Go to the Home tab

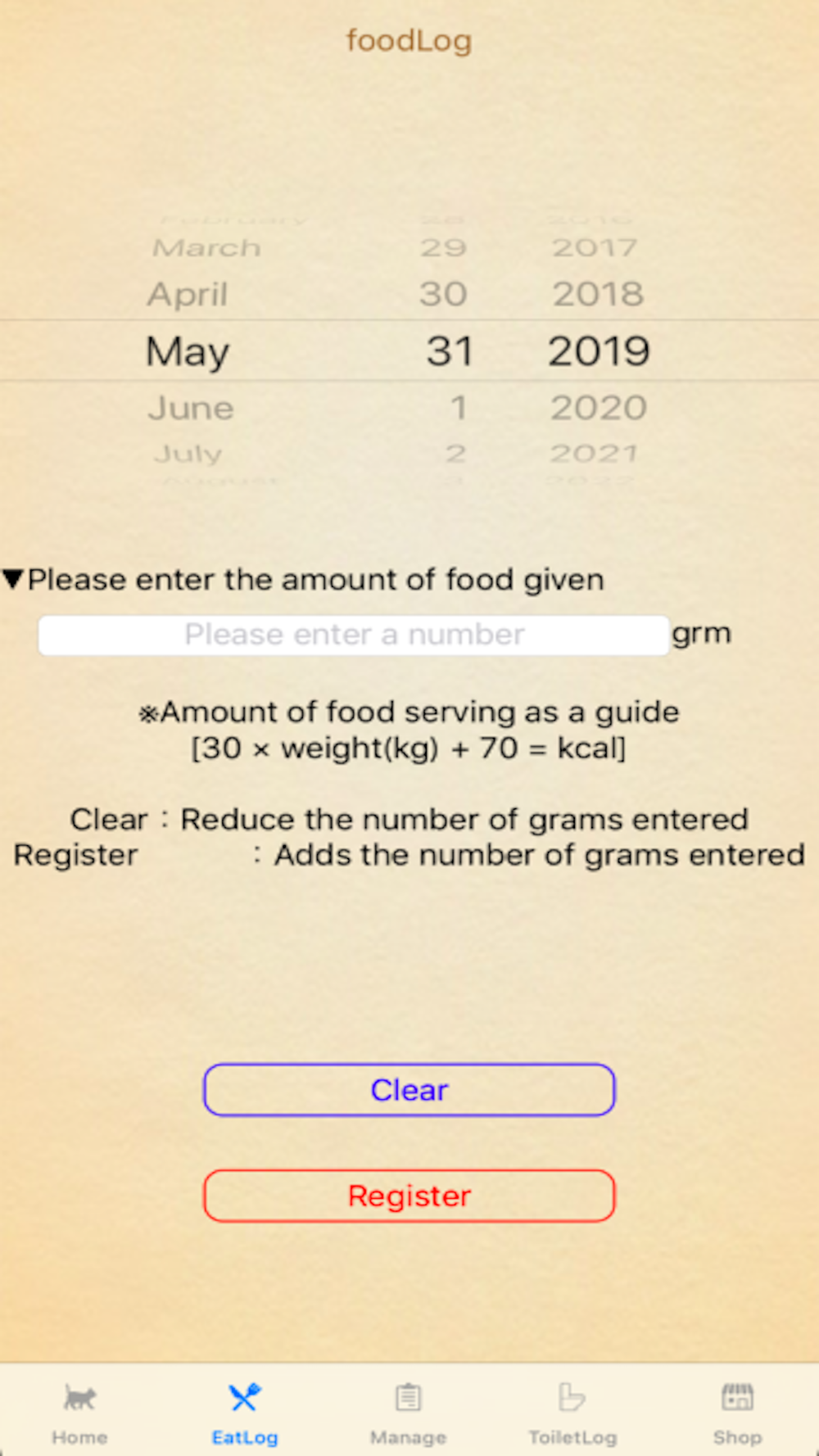click(80, 1410)
